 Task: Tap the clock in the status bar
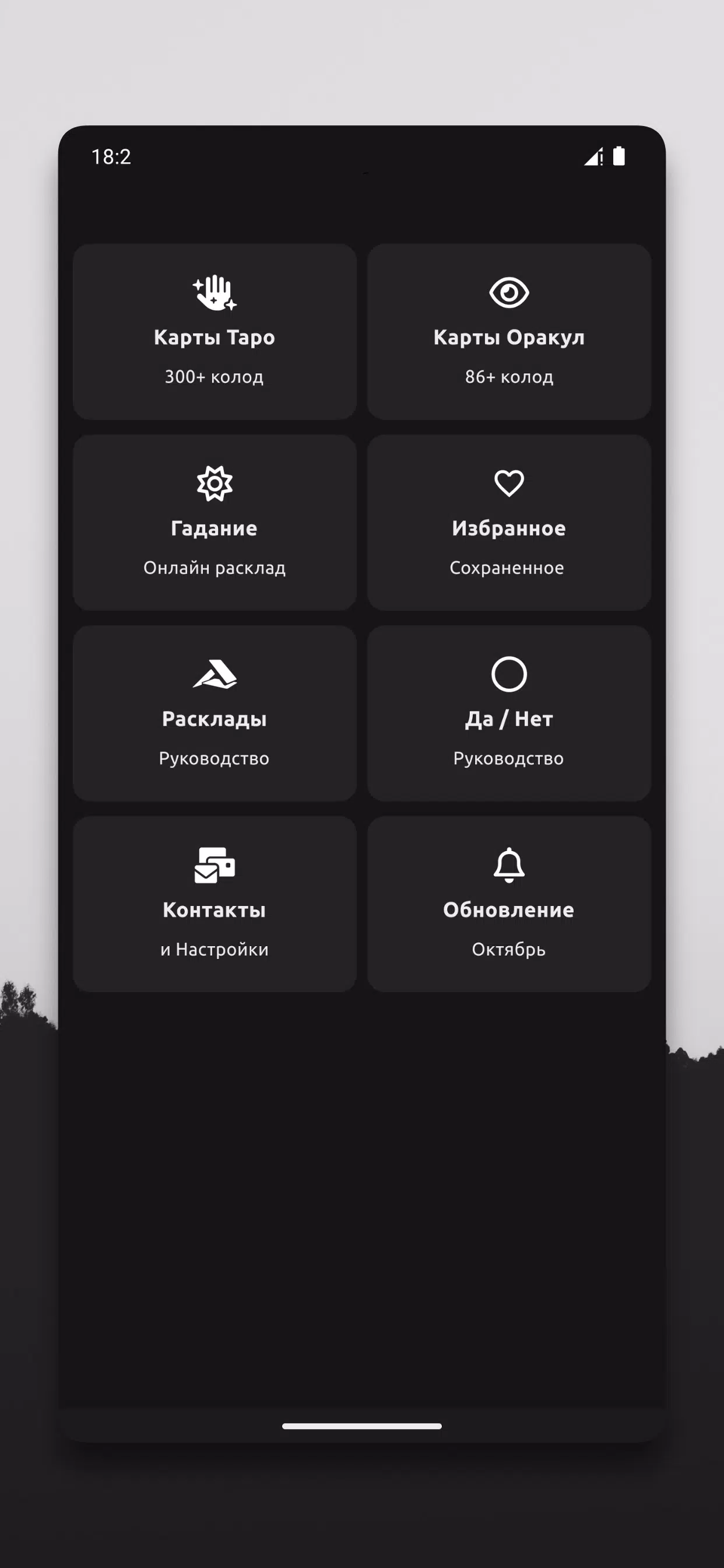click(x=110, y=157)
